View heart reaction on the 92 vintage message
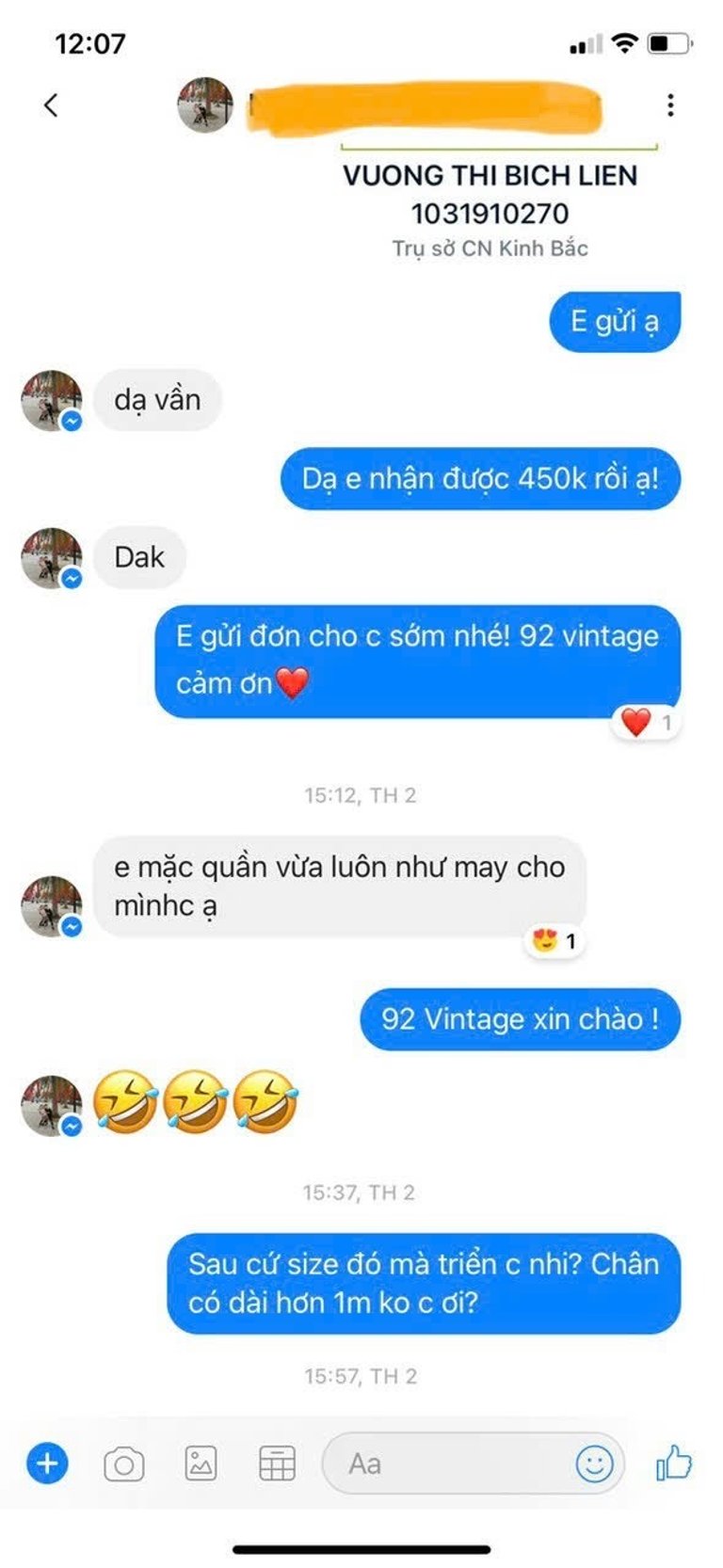This screenshot has height=1568, width=723. (x=646, y=723)
